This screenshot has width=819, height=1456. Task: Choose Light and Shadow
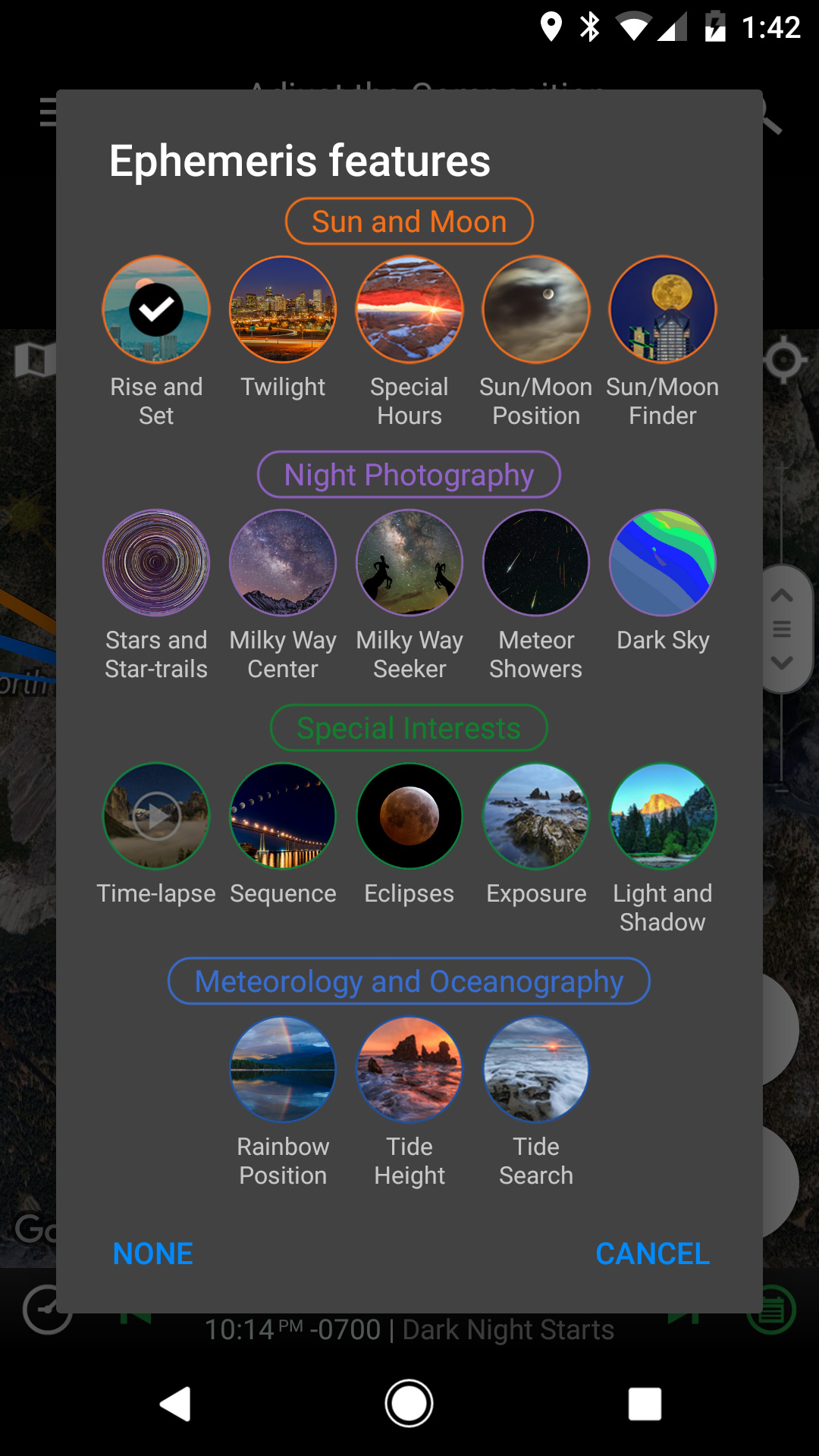663,816
